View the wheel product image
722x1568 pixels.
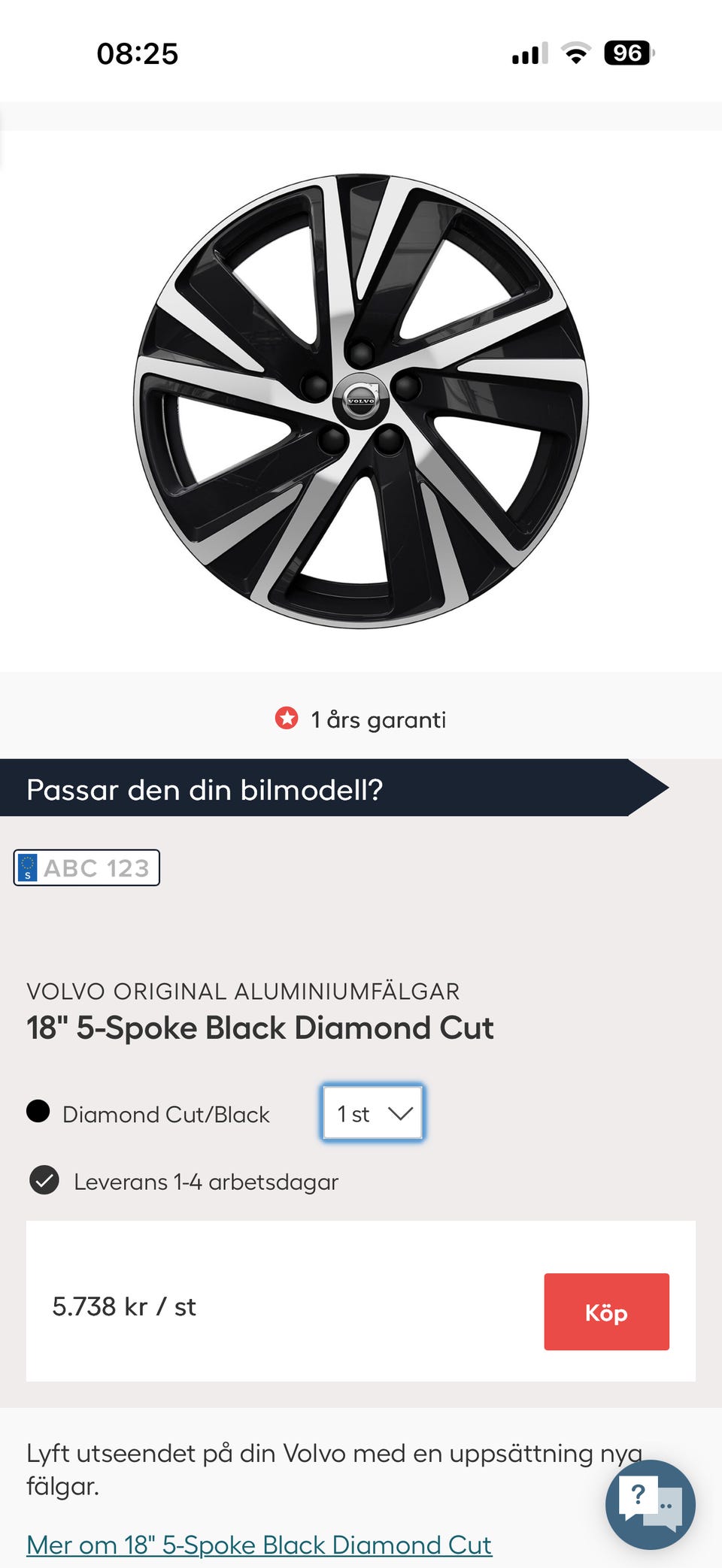[361, 401]
